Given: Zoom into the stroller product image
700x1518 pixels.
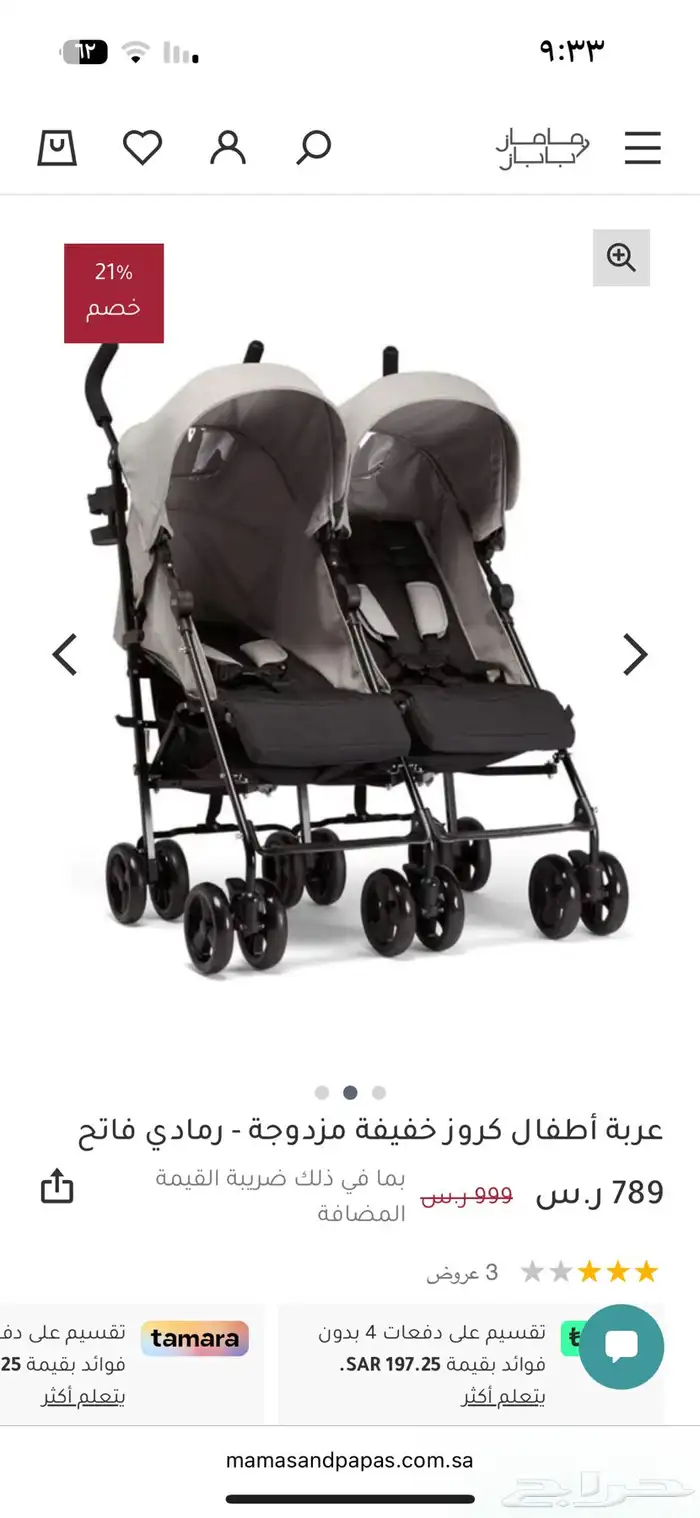Looking at the screenshot, I should 621,258.
